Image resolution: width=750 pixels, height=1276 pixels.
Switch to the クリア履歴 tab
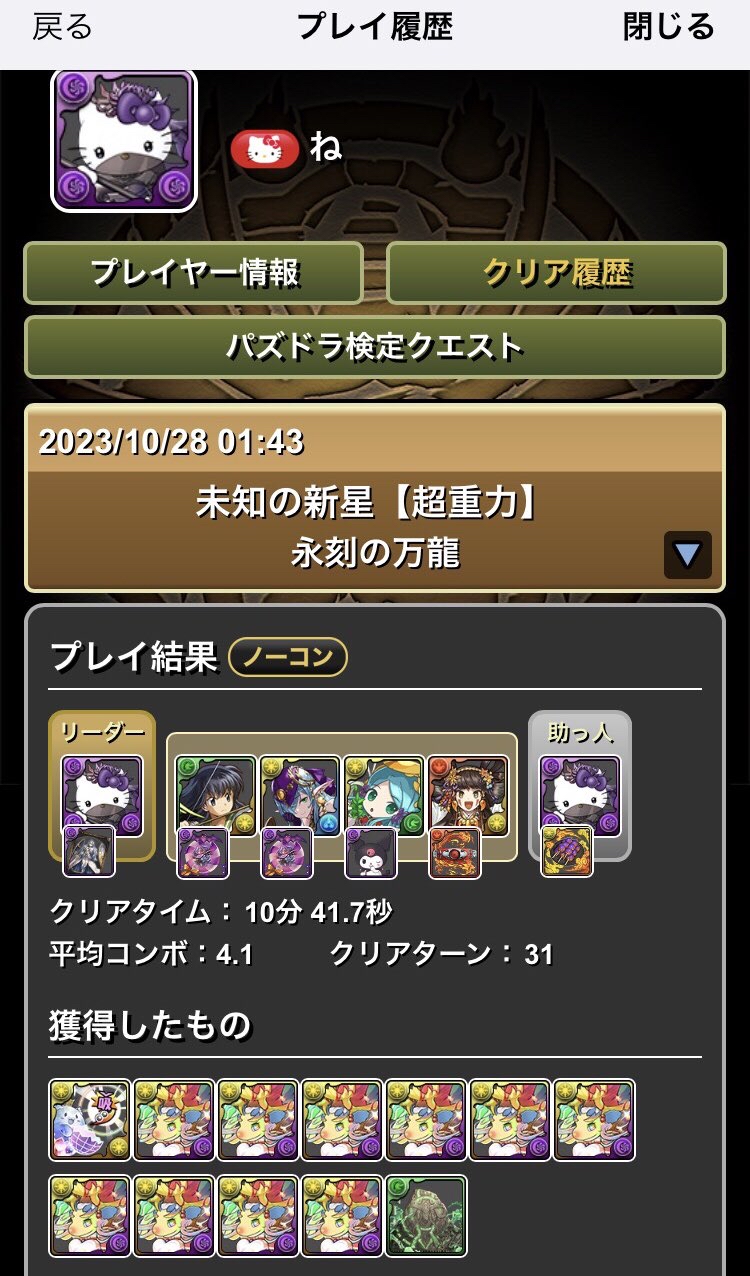pyautogui.click(x=556, y=272)
